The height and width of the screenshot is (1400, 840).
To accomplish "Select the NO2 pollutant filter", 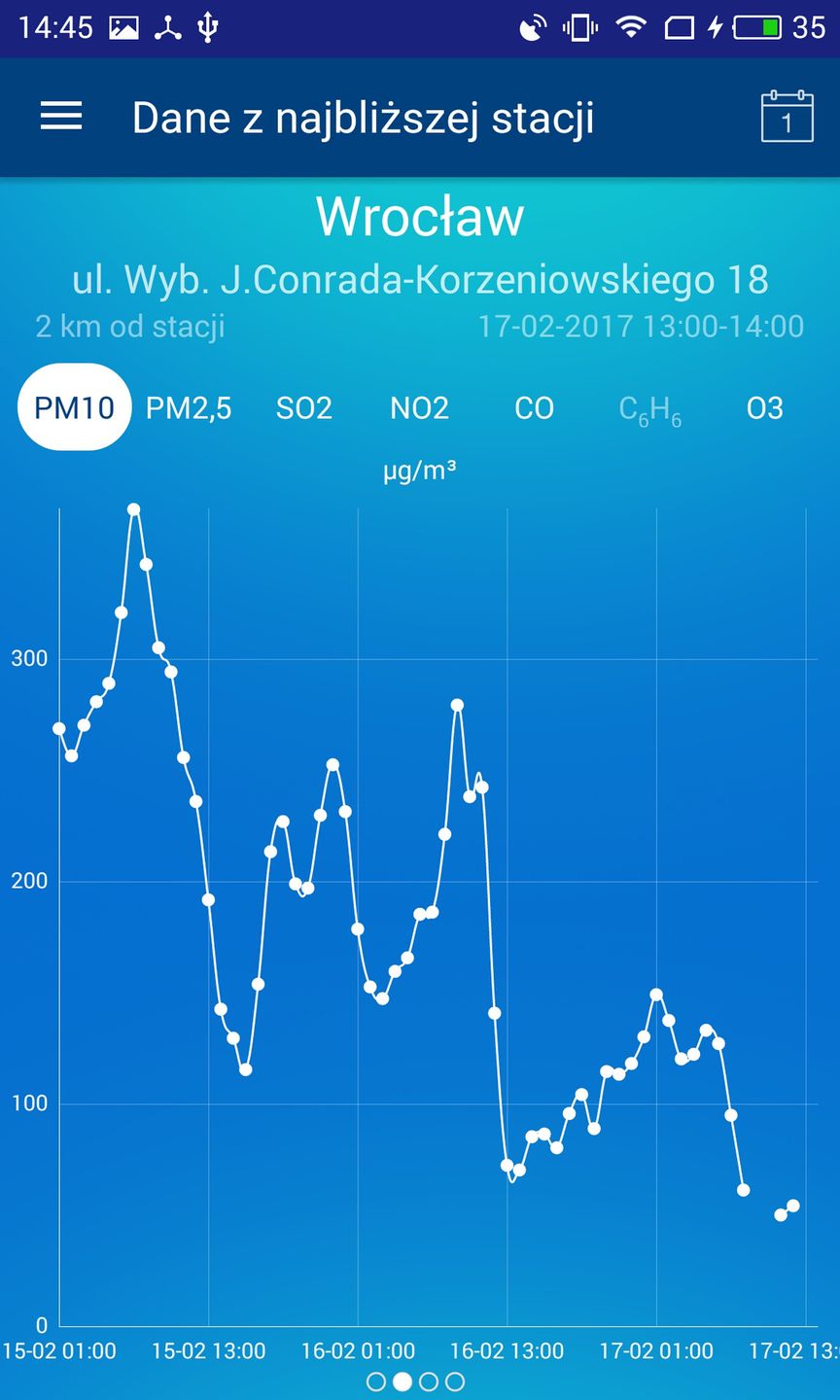I will (x=419, y=408).
